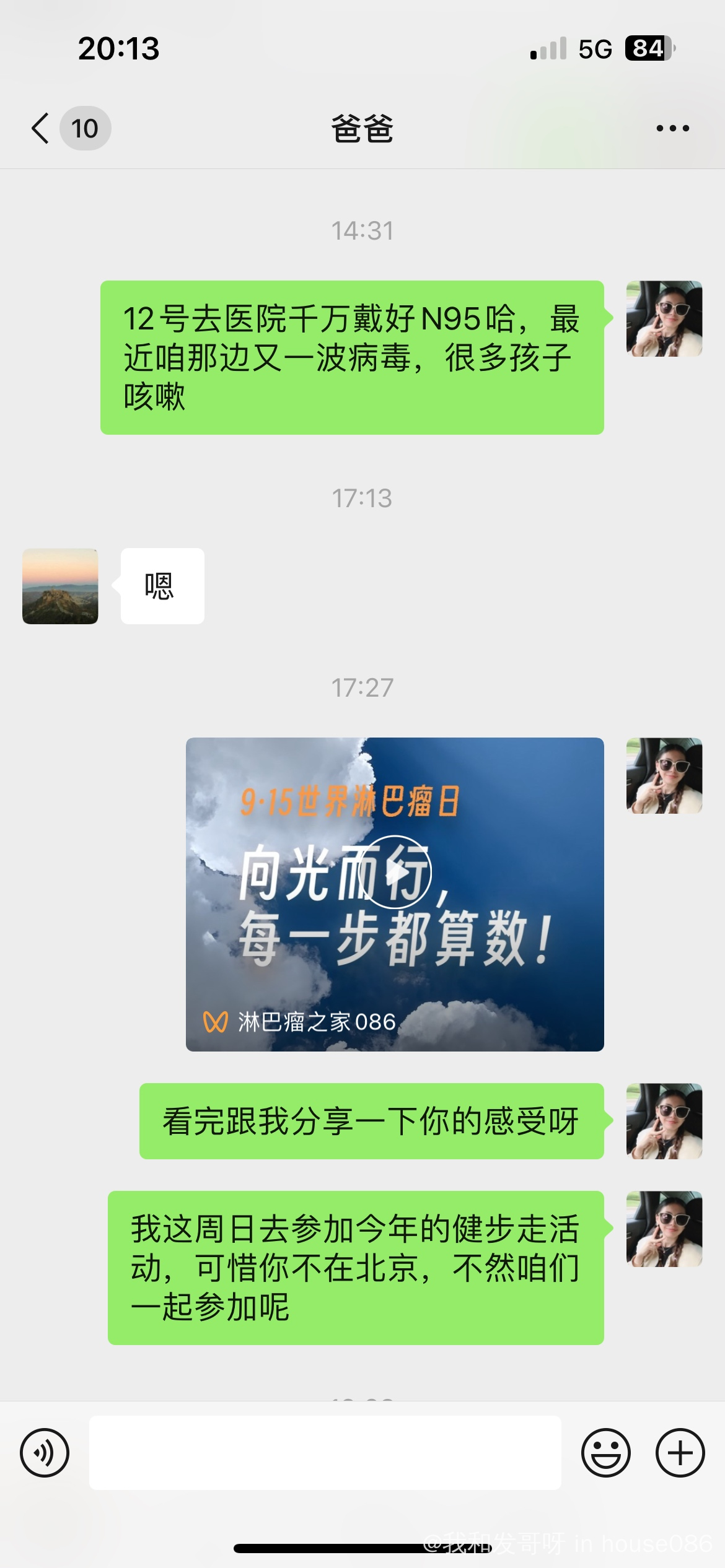
Task: Open the emoji sticker panel
Action: pyautogui.click(x=605, y=1452)
